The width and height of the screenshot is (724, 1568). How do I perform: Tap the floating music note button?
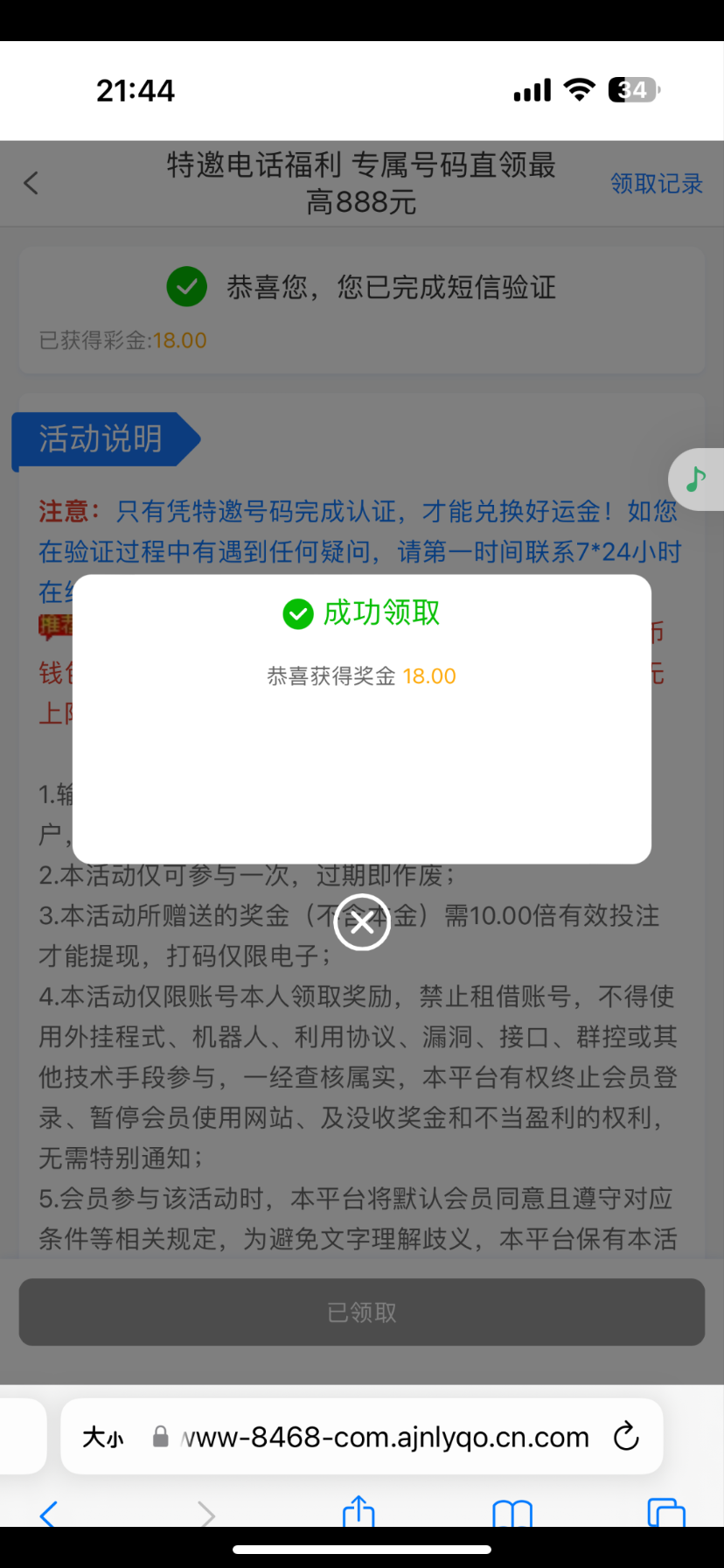[x=696, y=479]
